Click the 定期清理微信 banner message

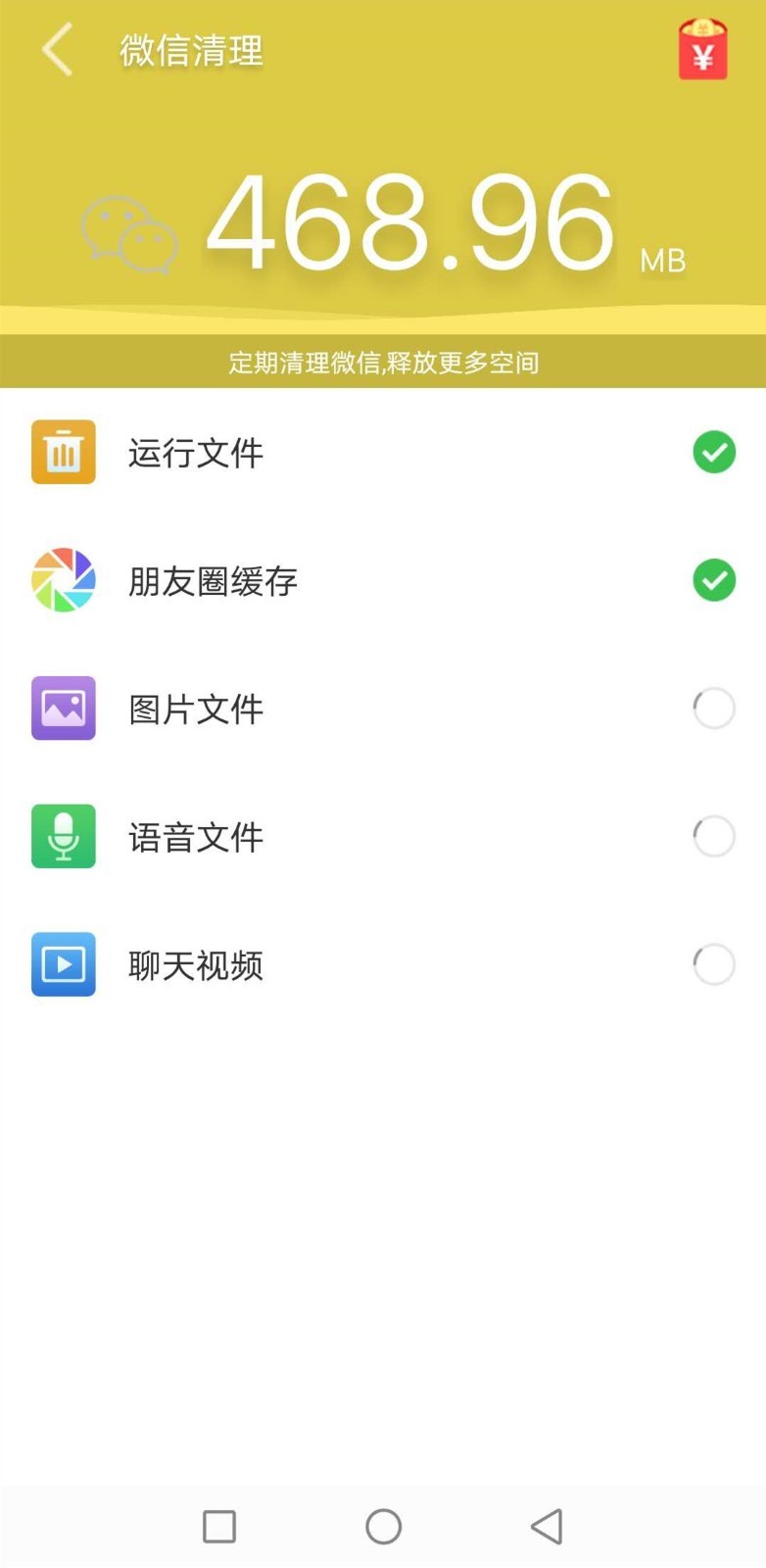(x=383, y=363)
